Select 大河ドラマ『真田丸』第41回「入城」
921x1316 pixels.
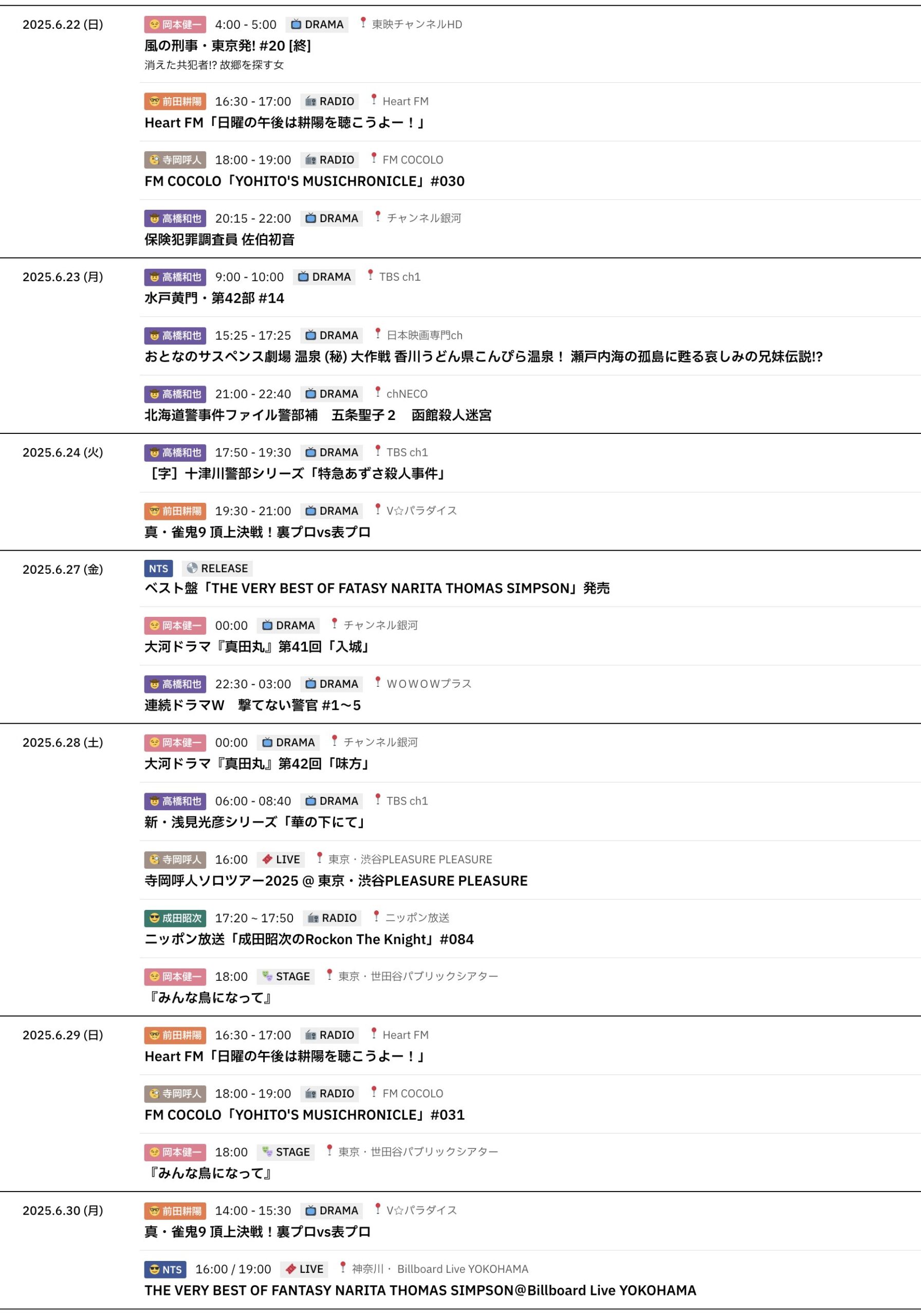coord(258,647)
